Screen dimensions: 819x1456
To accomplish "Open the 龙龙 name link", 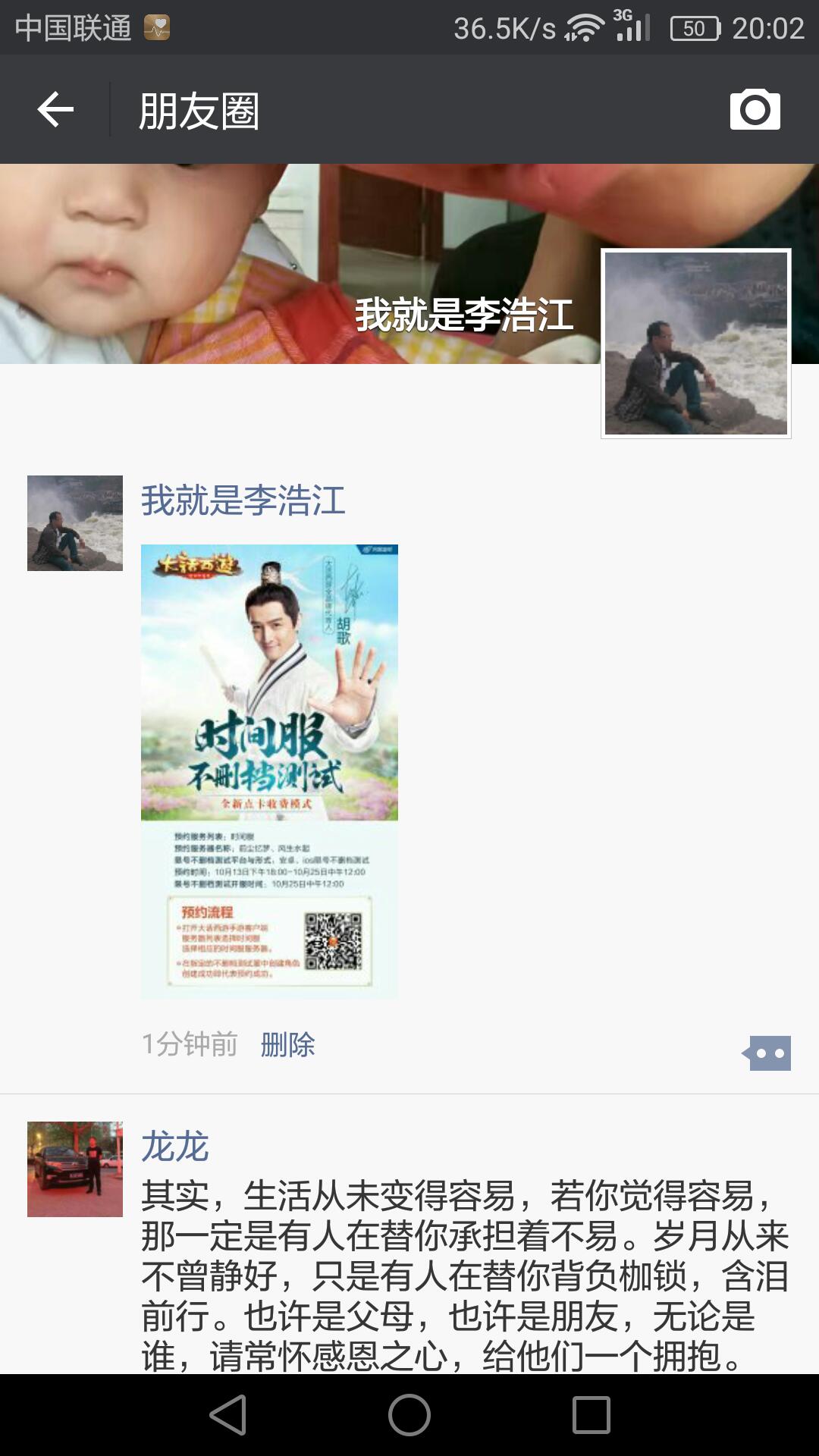I will pos(174,1146).
